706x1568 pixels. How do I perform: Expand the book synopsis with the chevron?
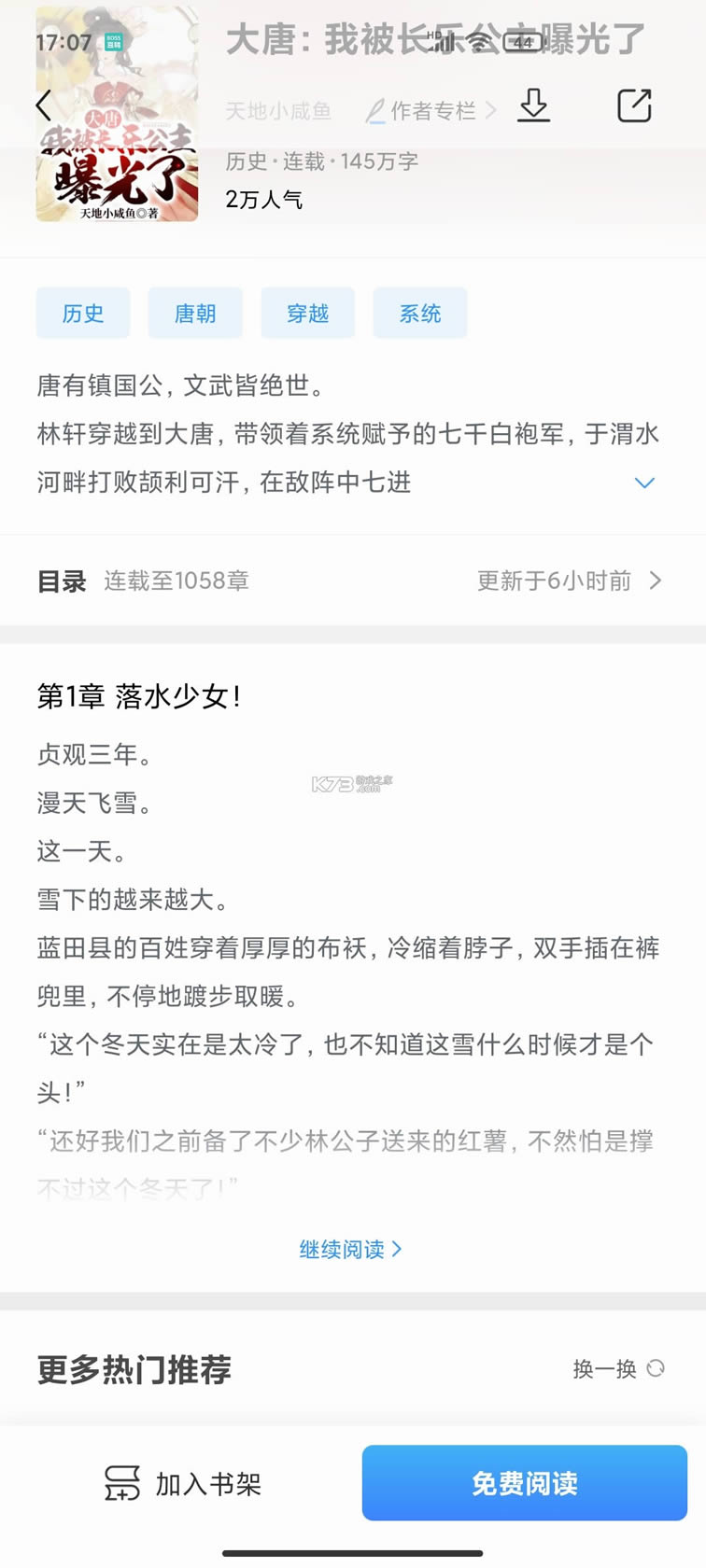tap(643, 483)
